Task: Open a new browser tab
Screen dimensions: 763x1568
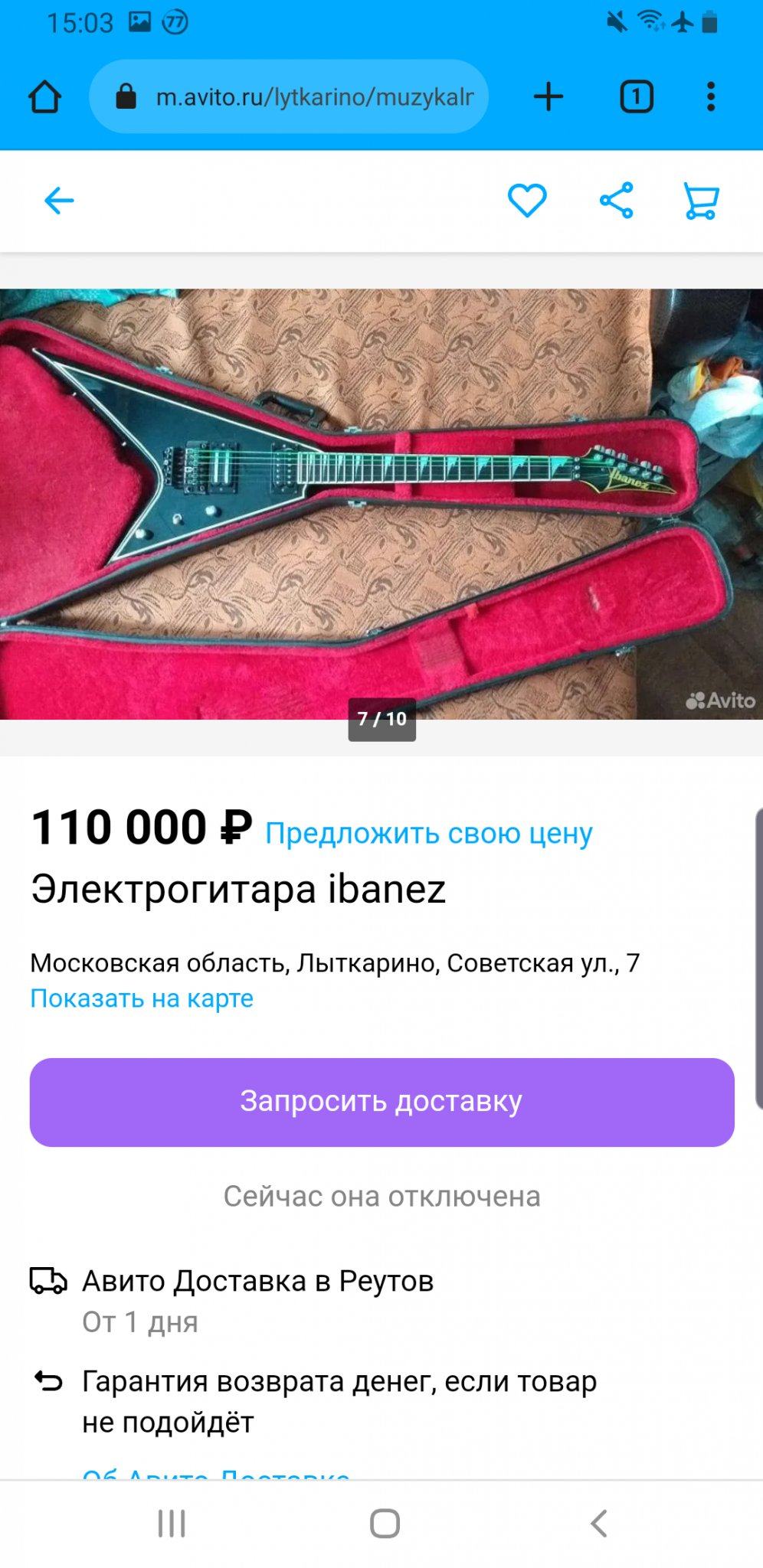Action: (x=549, y=97)
